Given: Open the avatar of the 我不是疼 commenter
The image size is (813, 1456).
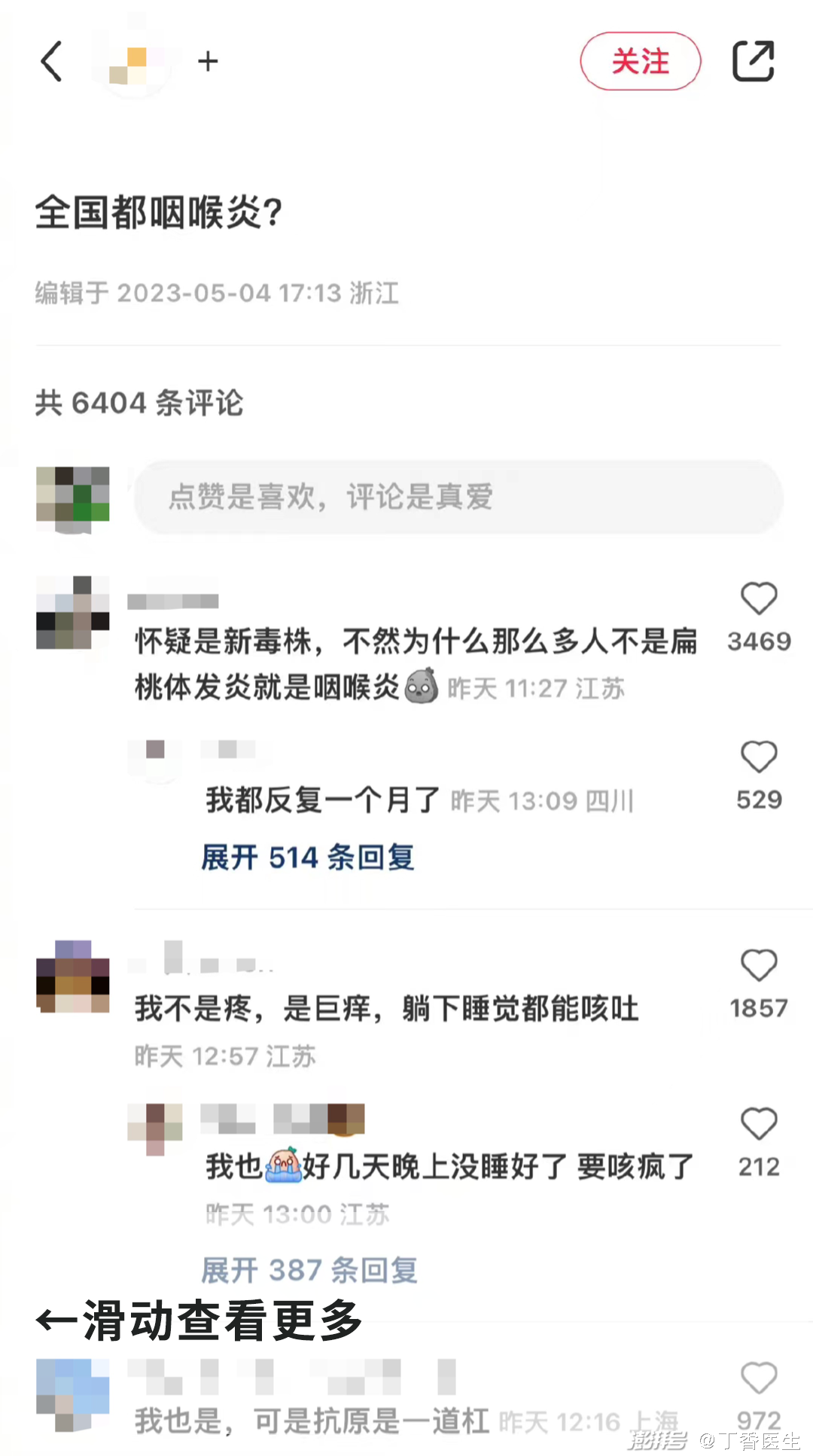Looking at the screenshot, I should (73, 976).
